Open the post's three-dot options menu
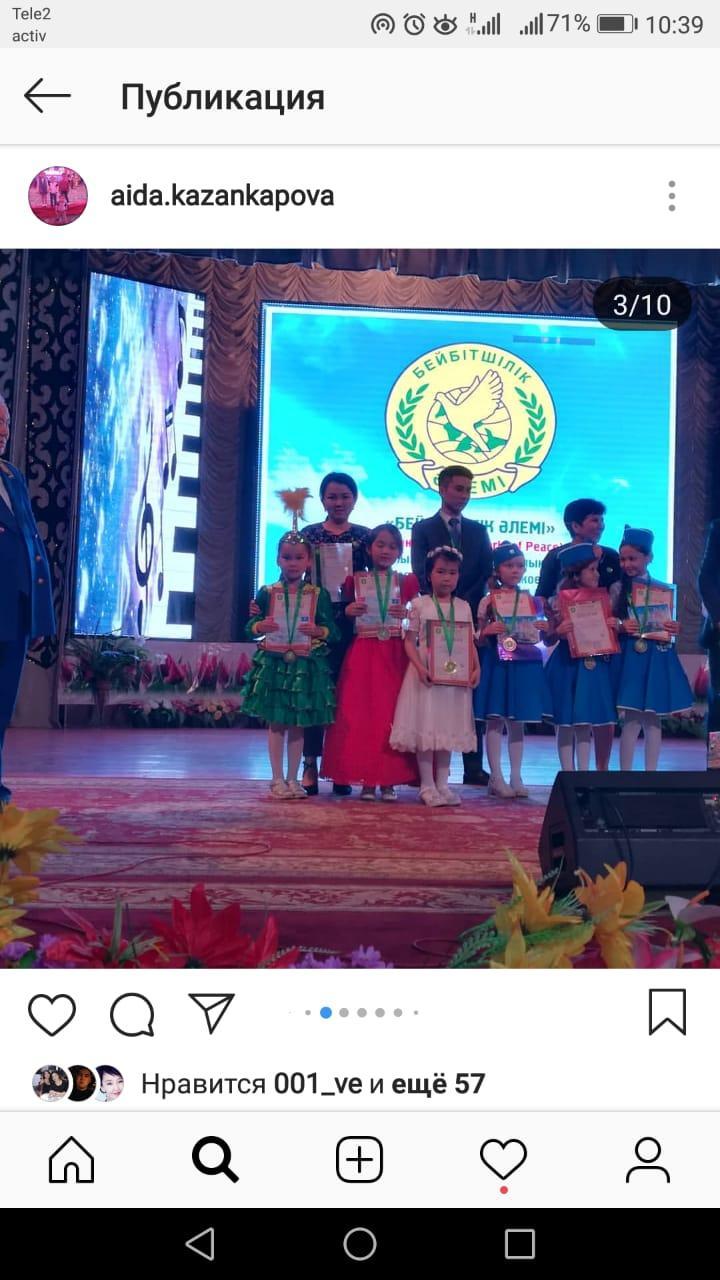The height and width of the screenshot is (1280, 720). coord(672,196)
